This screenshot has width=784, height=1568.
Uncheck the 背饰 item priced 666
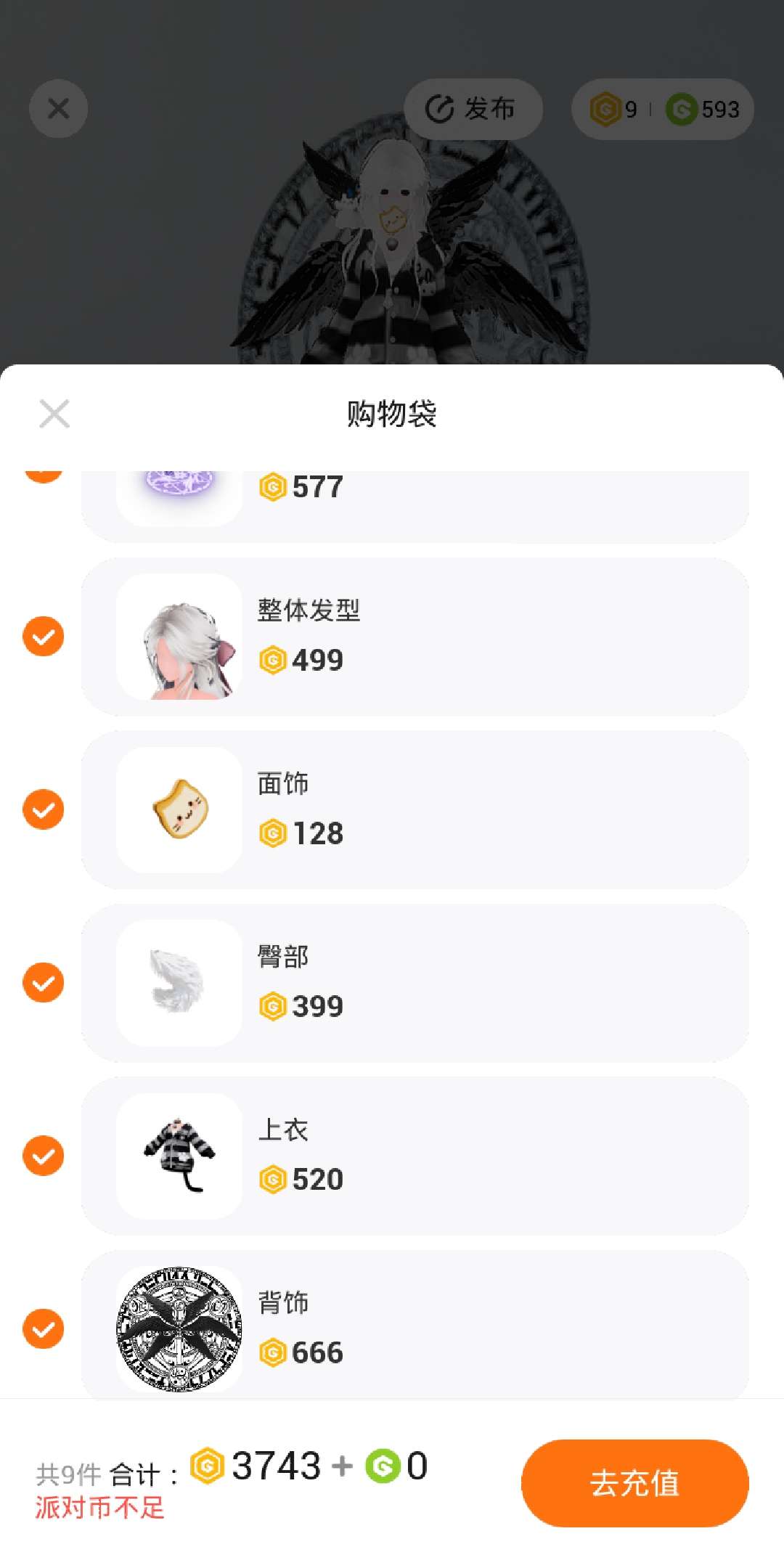point(44,1329)
